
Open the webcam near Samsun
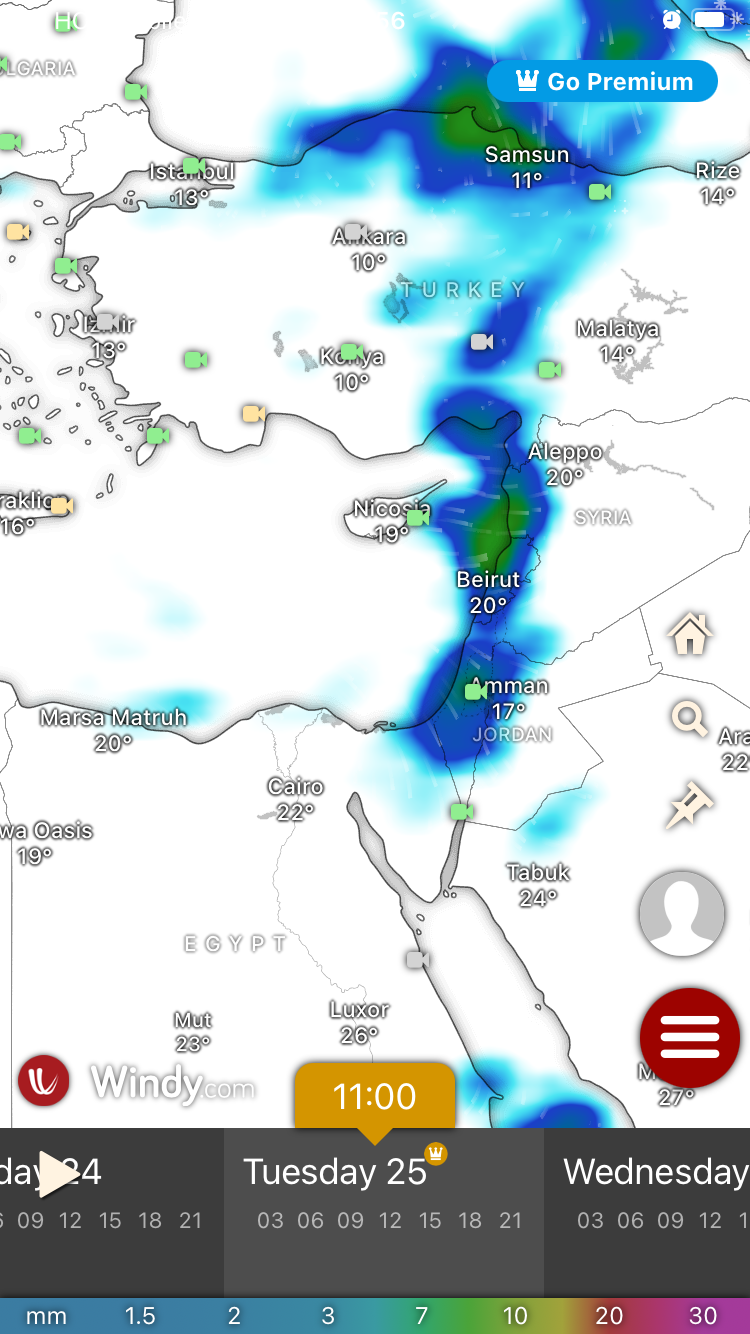(x=600, y=192)
